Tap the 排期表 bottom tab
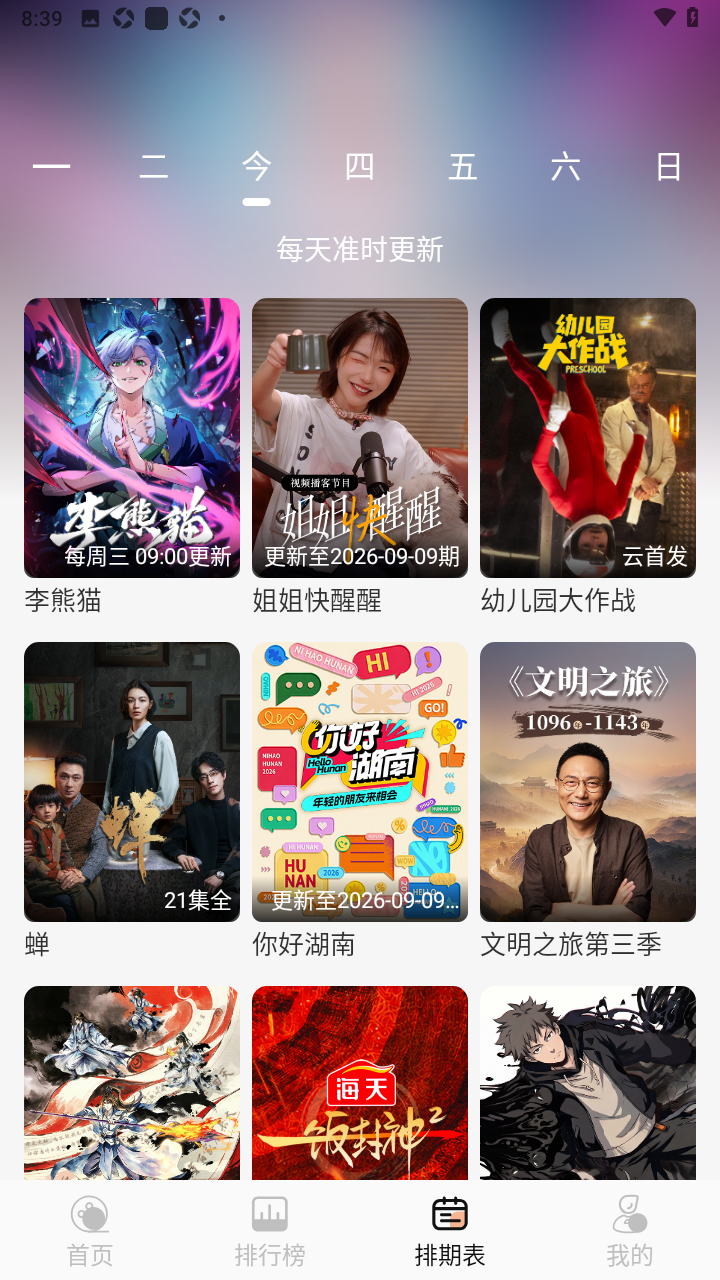Image resolution: width=720 pixels, height=1280 pixels. pos(450,1232)
